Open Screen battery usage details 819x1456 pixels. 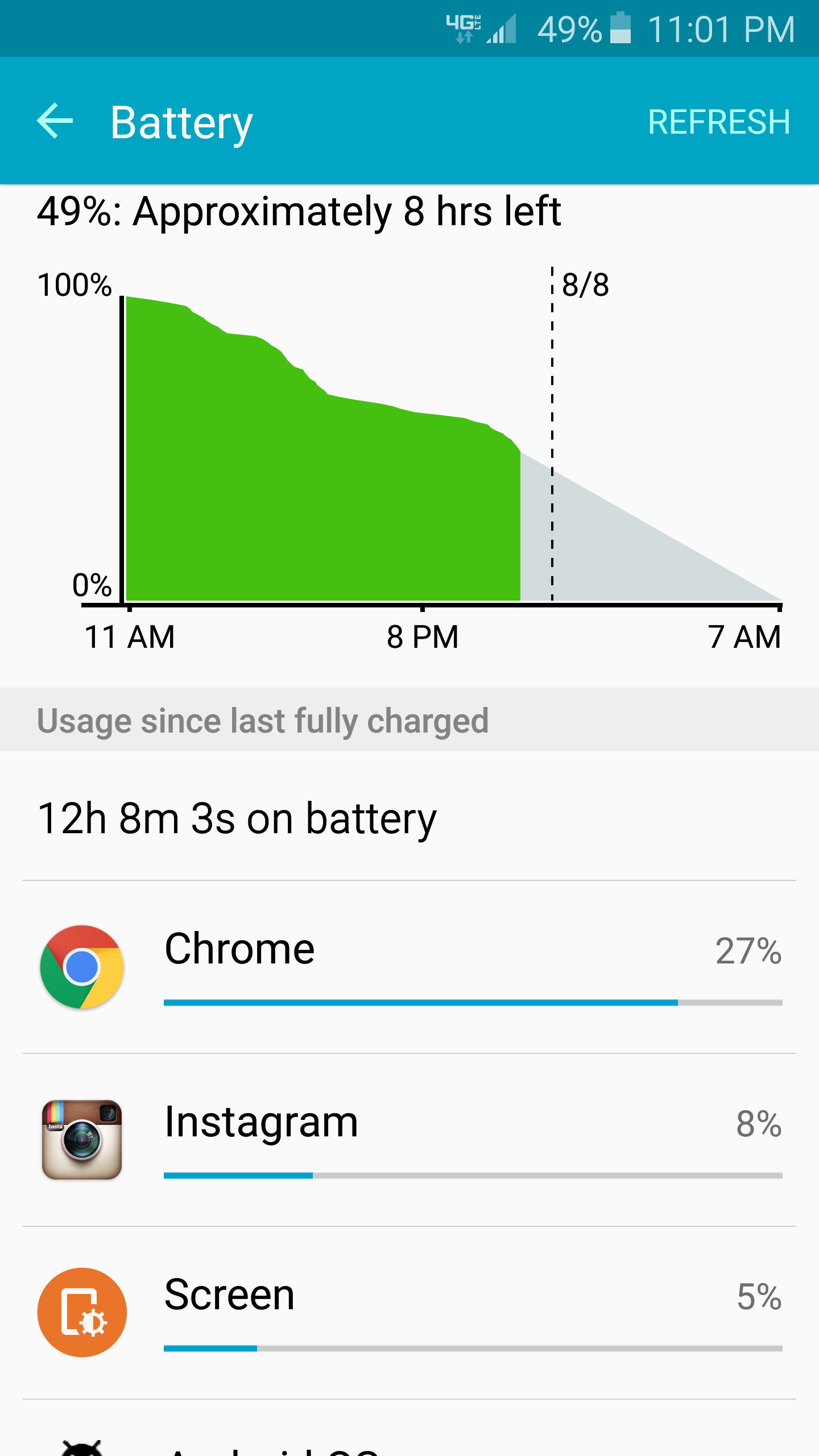point(409,1313)
